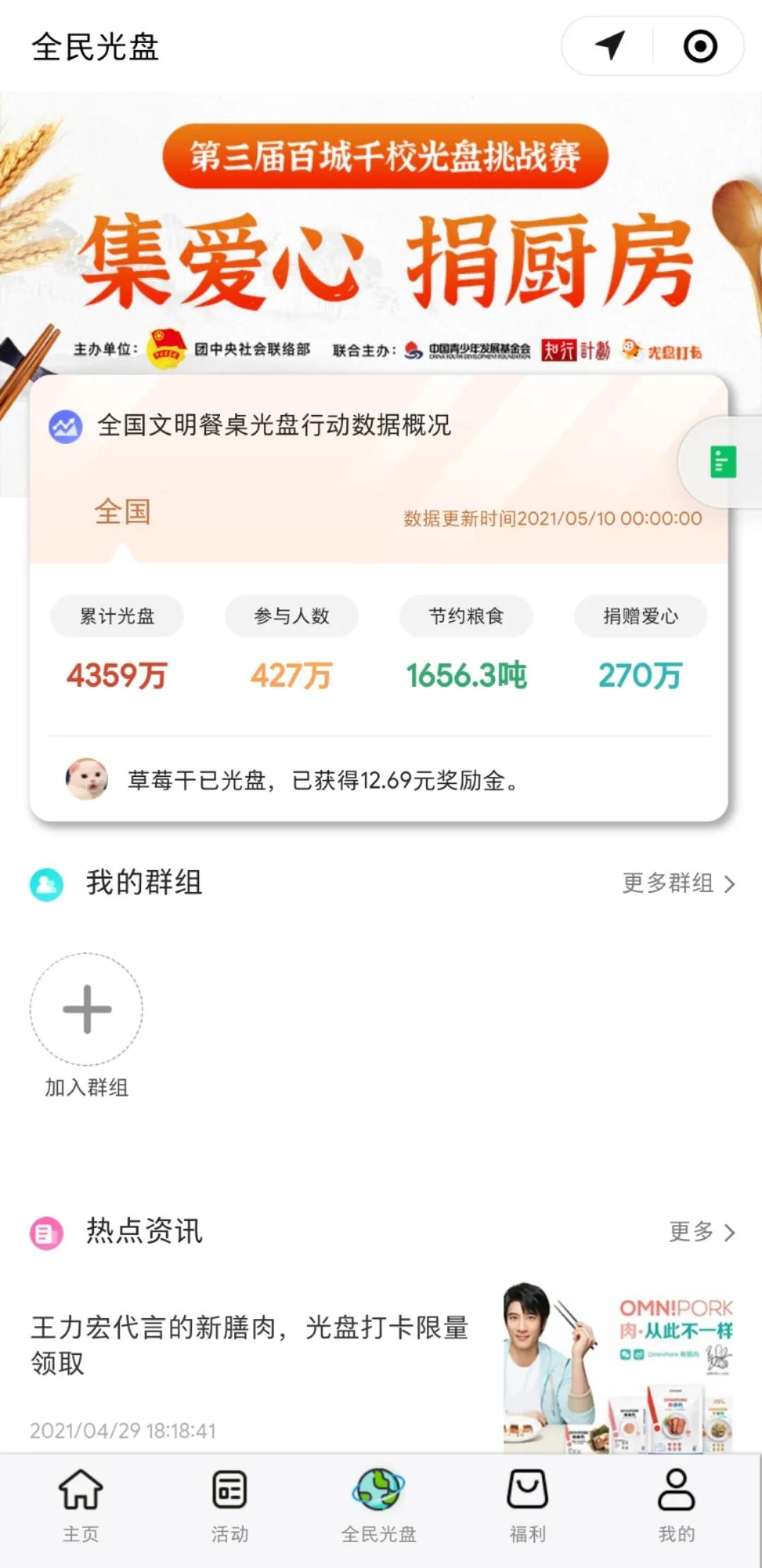Screen dimensions: 762x1568
Task: Select the 累计光盘 chip
Action: 117,616
